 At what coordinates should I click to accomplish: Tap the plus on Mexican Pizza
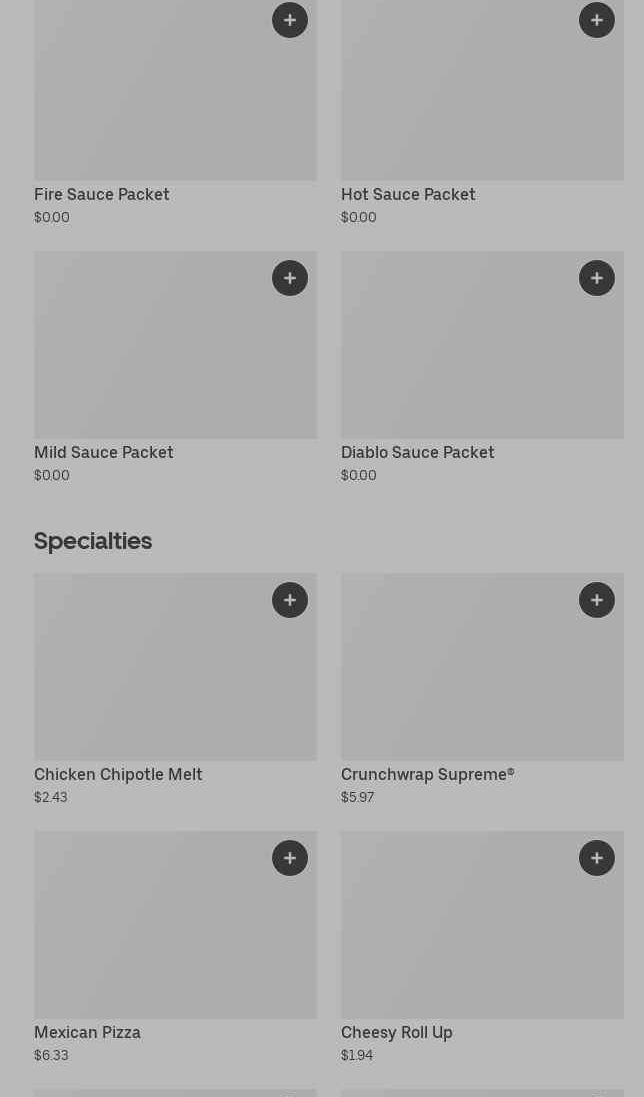[x=289, y=858]
